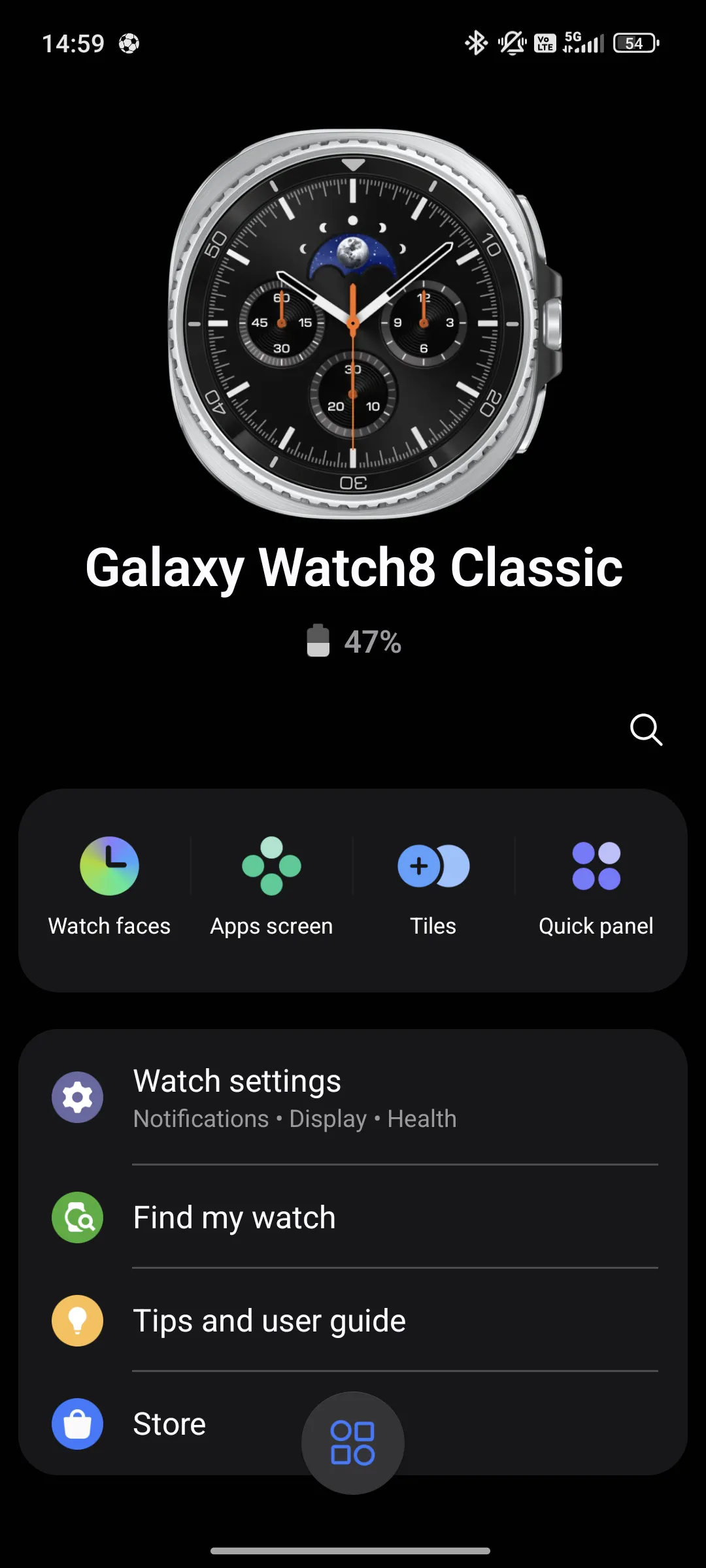Tap the Galaxy Watch8 Classic watch image

363,323
